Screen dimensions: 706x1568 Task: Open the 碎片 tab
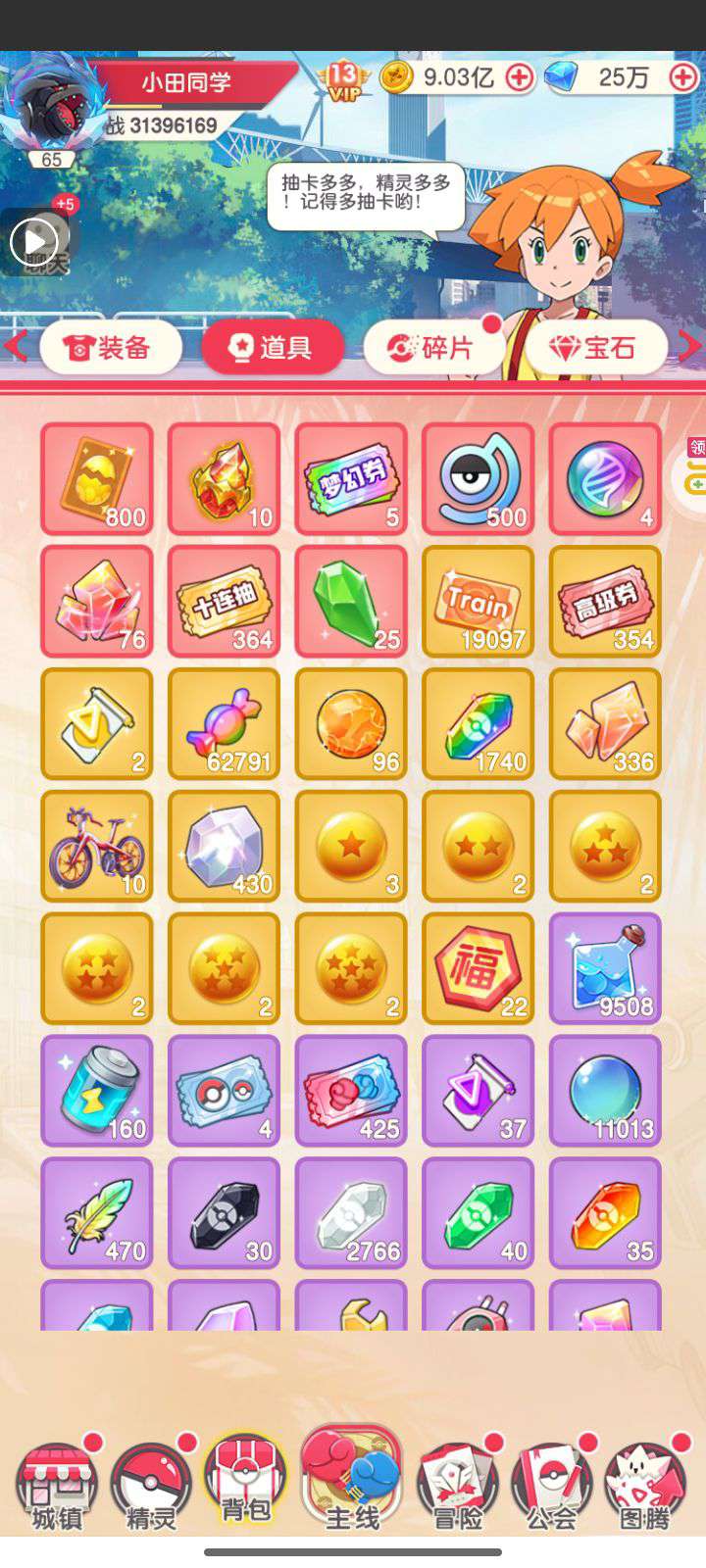tap(433, 348)
